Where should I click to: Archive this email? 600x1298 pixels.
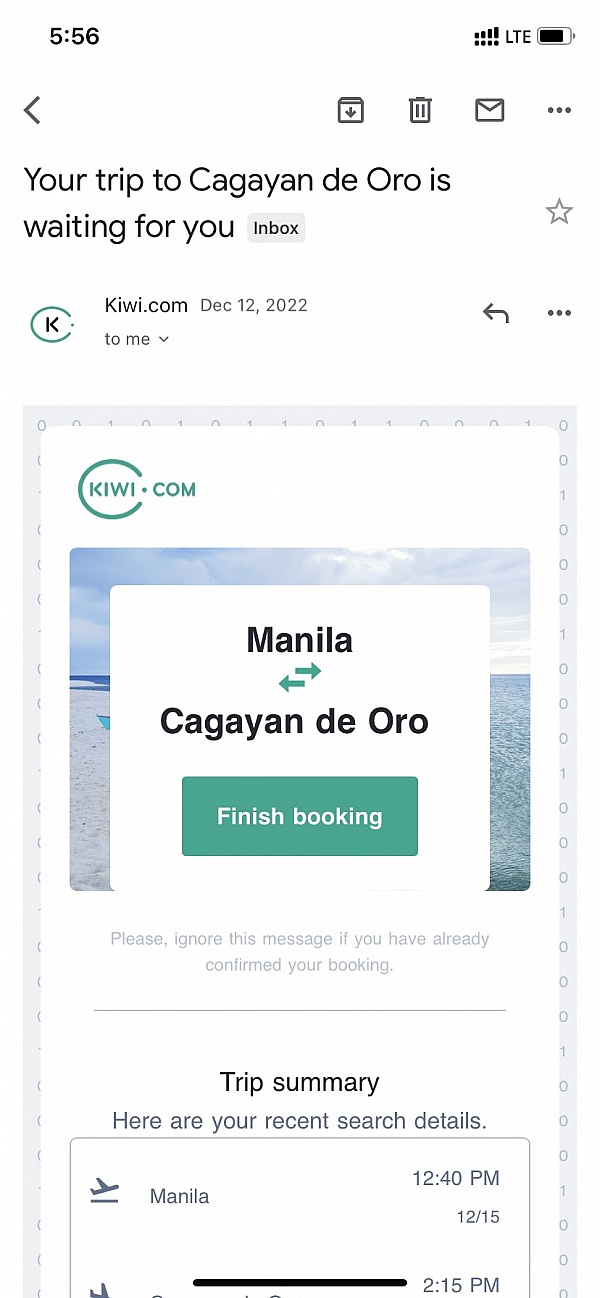350,110
